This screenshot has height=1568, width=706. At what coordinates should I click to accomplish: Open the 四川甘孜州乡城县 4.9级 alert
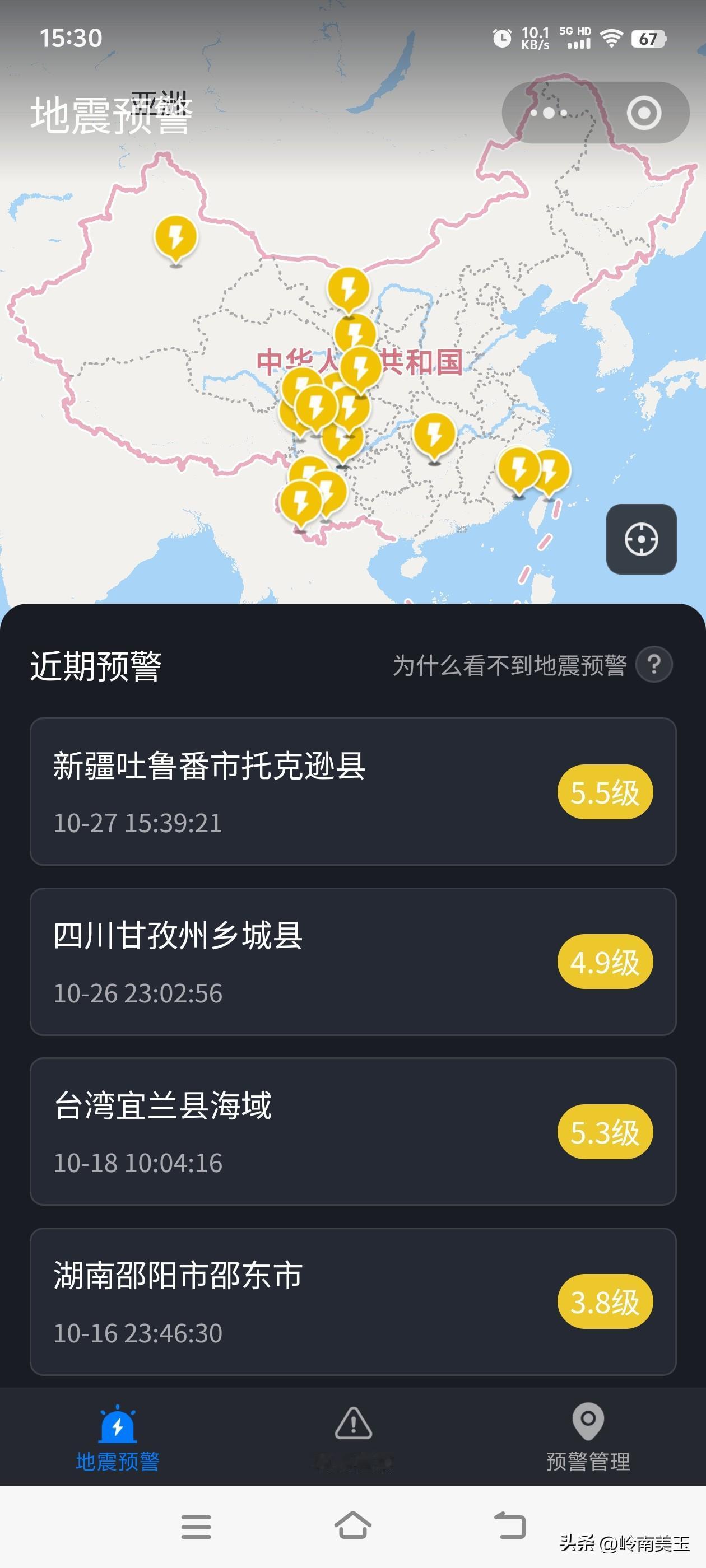(352, 961)
